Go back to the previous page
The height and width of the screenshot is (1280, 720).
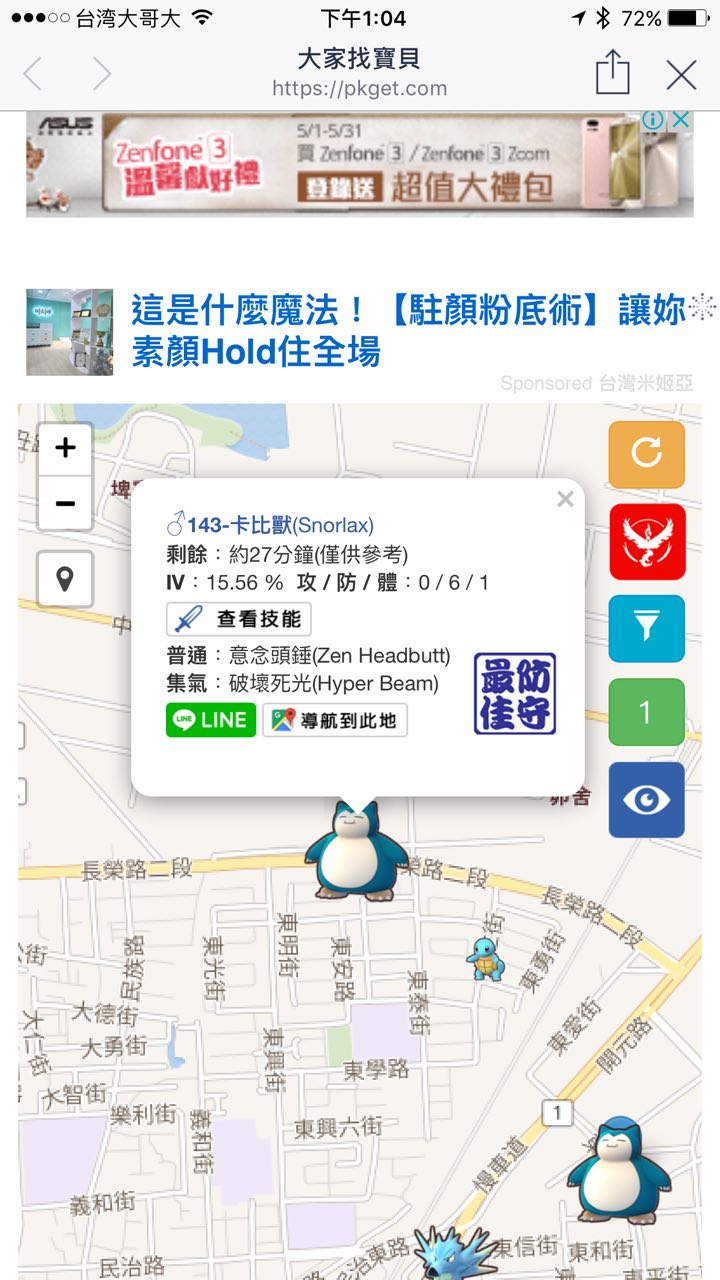point(34,74)
